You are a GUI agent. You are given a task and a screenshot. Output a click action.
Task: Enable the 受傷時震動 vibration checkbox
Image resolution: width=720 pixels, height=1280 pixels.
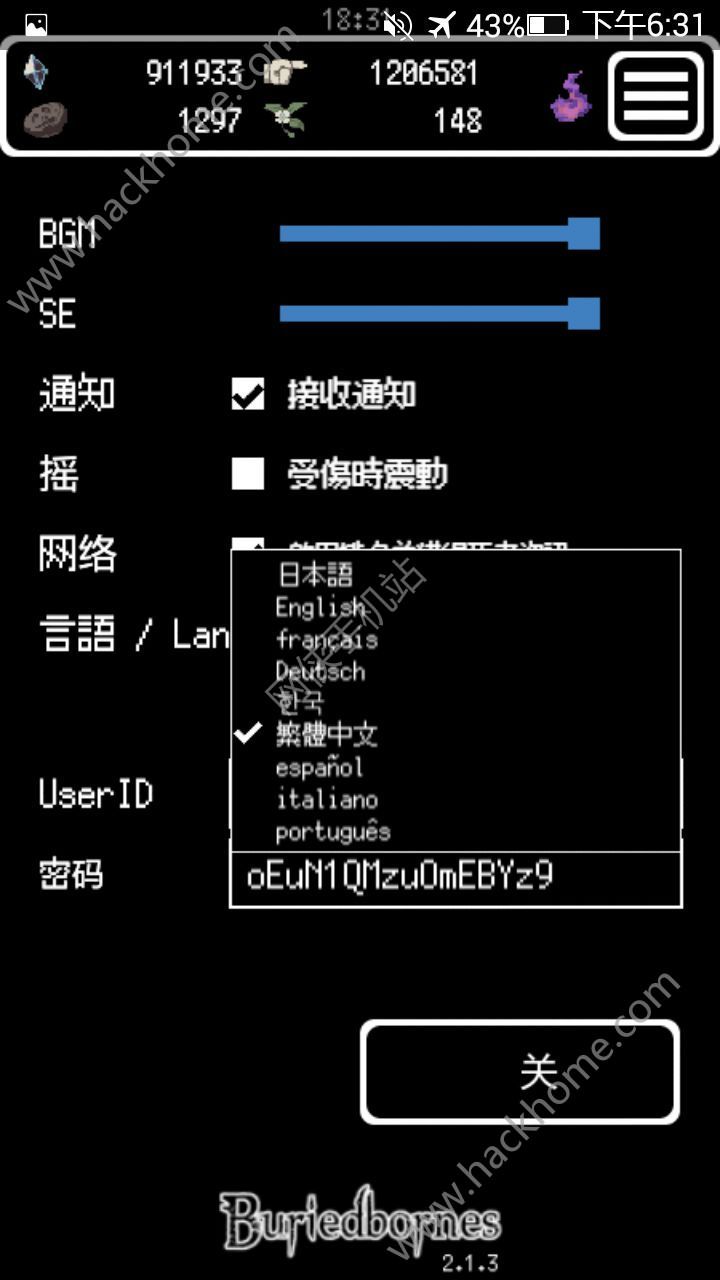pyautogui.click(x=248, y=474)
